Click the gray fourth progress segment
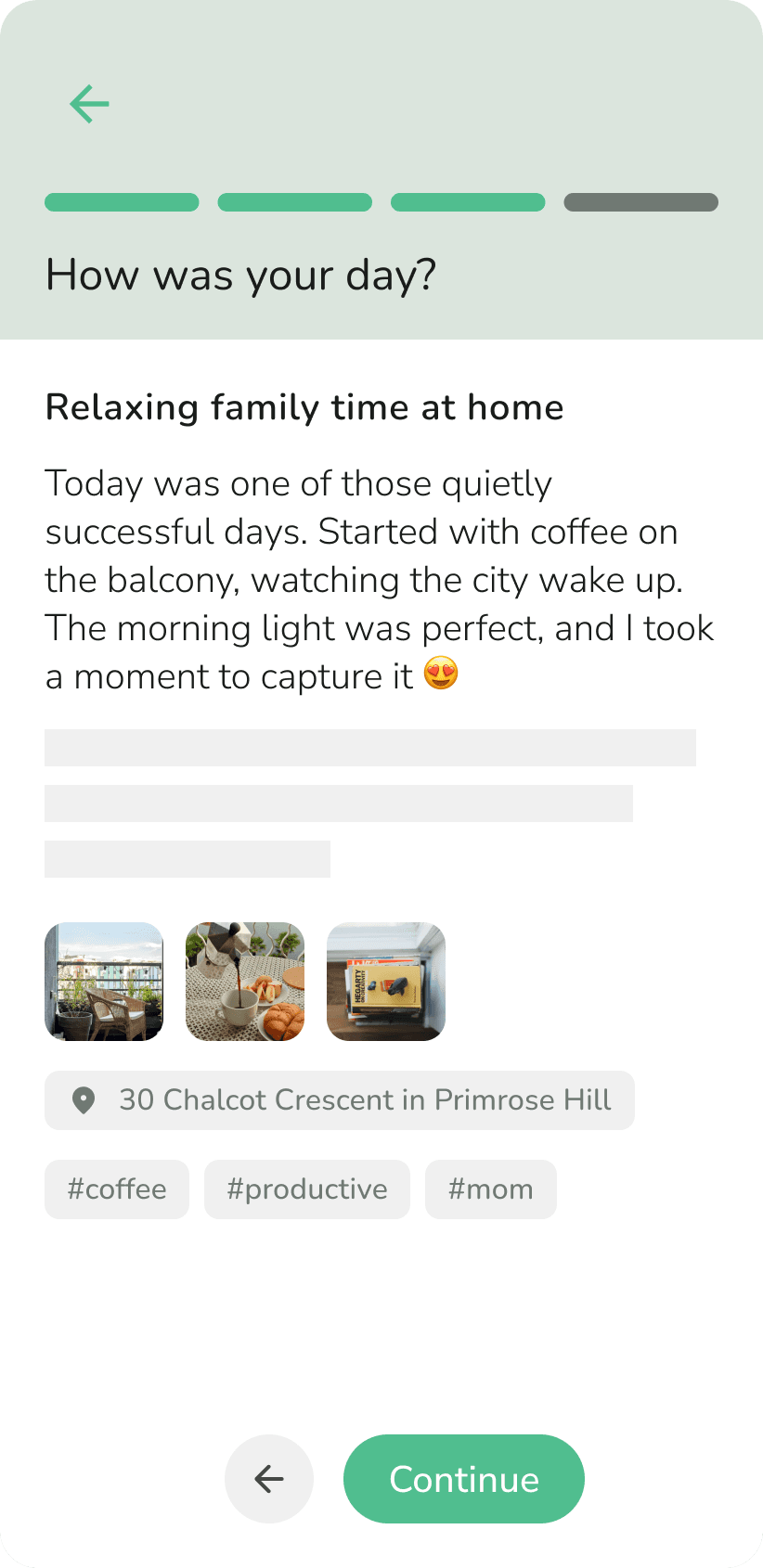The image size is (763, 1568). pos(640,201)
